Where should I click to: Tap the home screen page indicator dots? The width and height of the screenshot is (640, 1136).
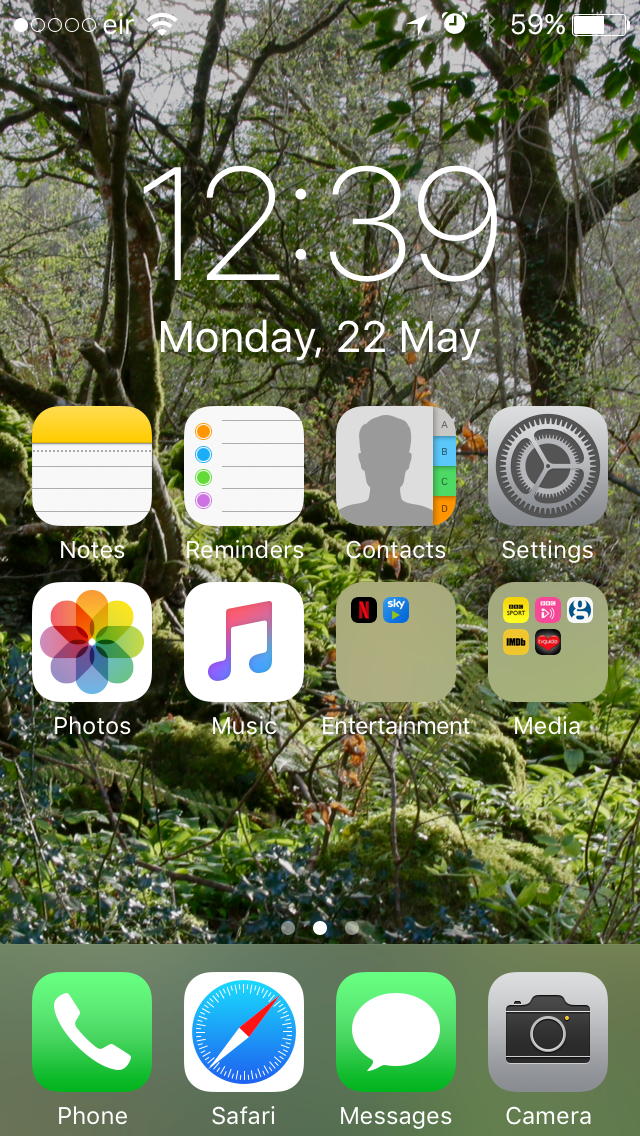(320, 927)
